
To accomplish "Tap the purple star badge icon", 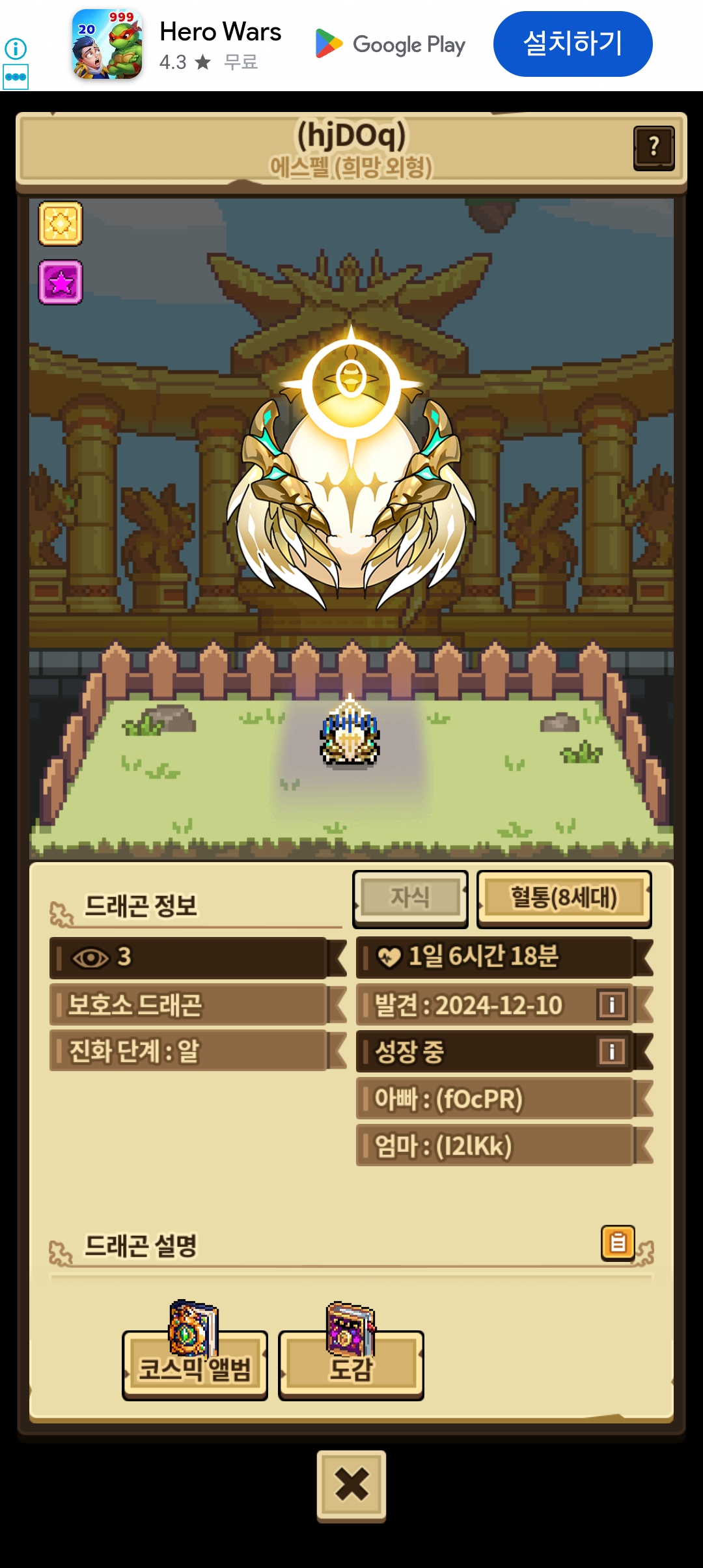I will [61, 283].
